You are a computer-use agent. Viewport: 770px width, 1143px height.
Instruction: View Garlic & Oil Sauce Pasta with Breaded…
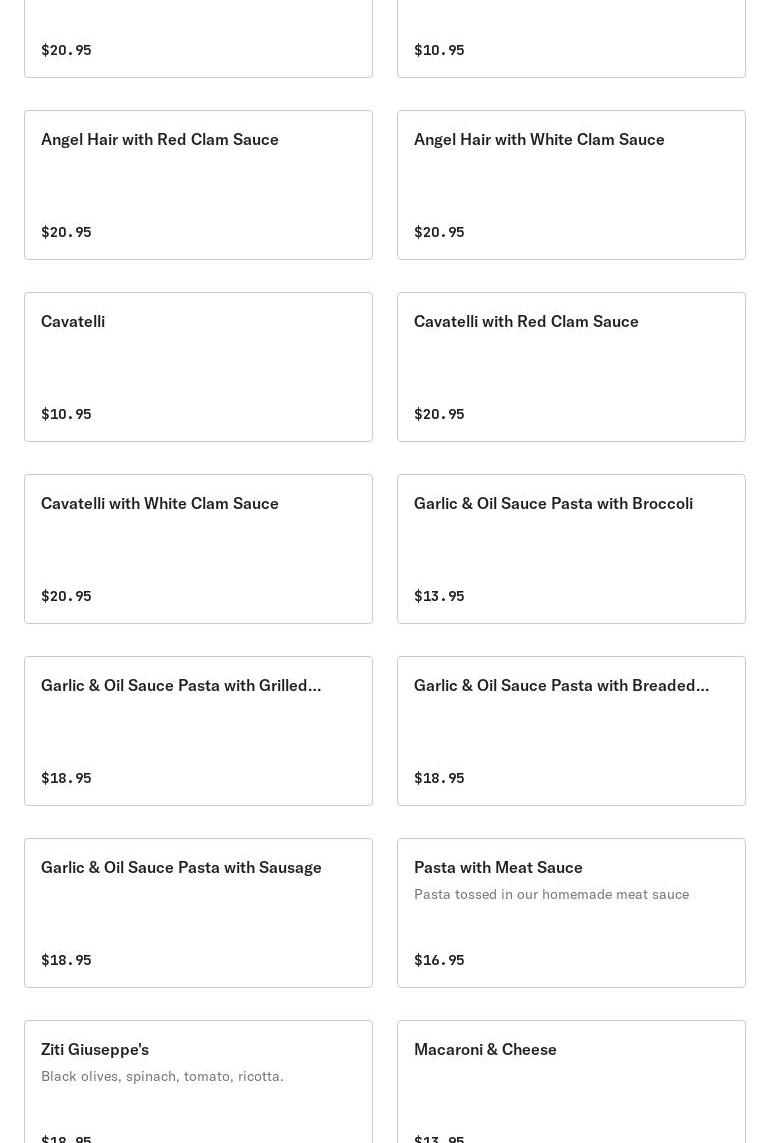click(x=571, y=731)
